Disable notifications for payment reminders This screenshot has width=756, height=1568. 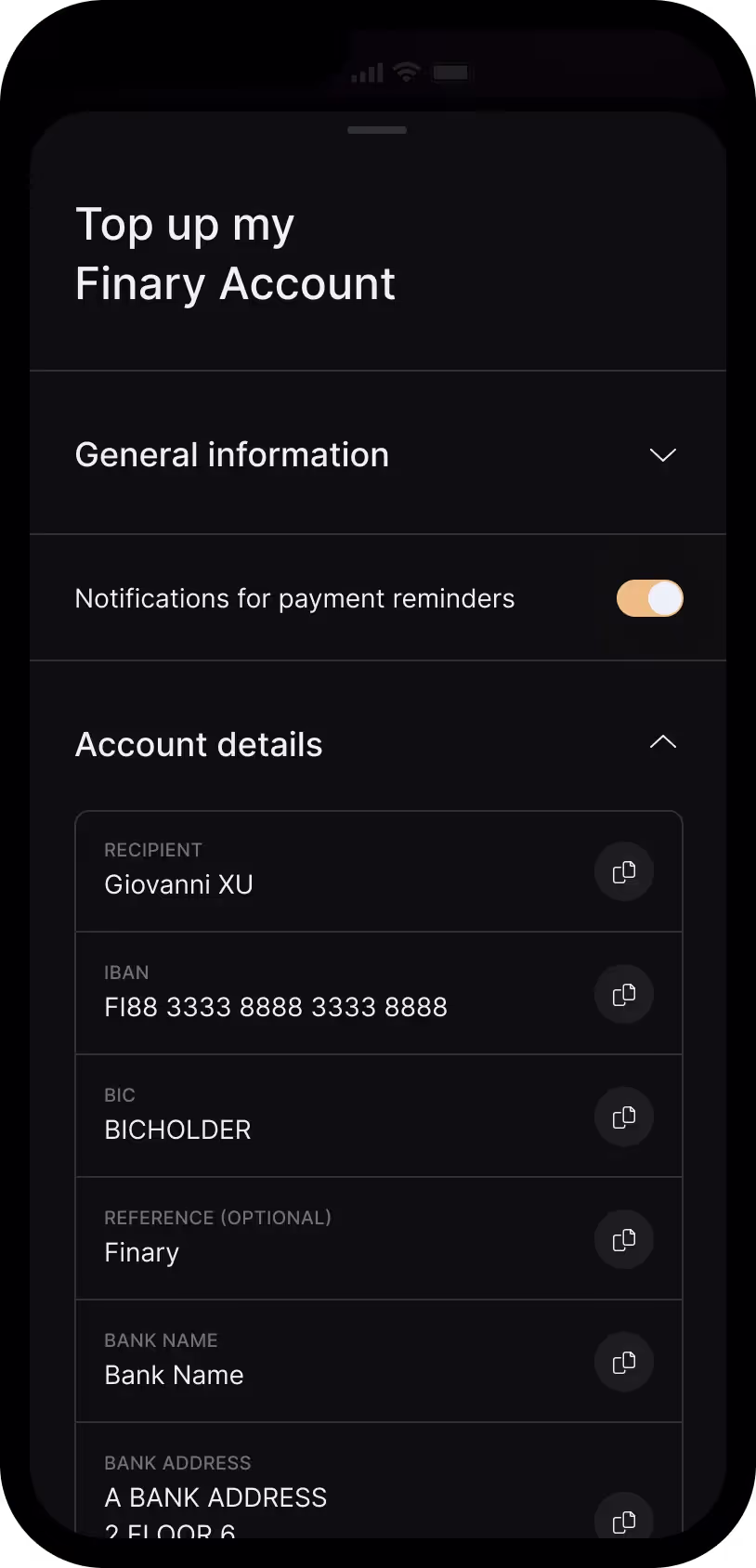(x=649, y=598)
